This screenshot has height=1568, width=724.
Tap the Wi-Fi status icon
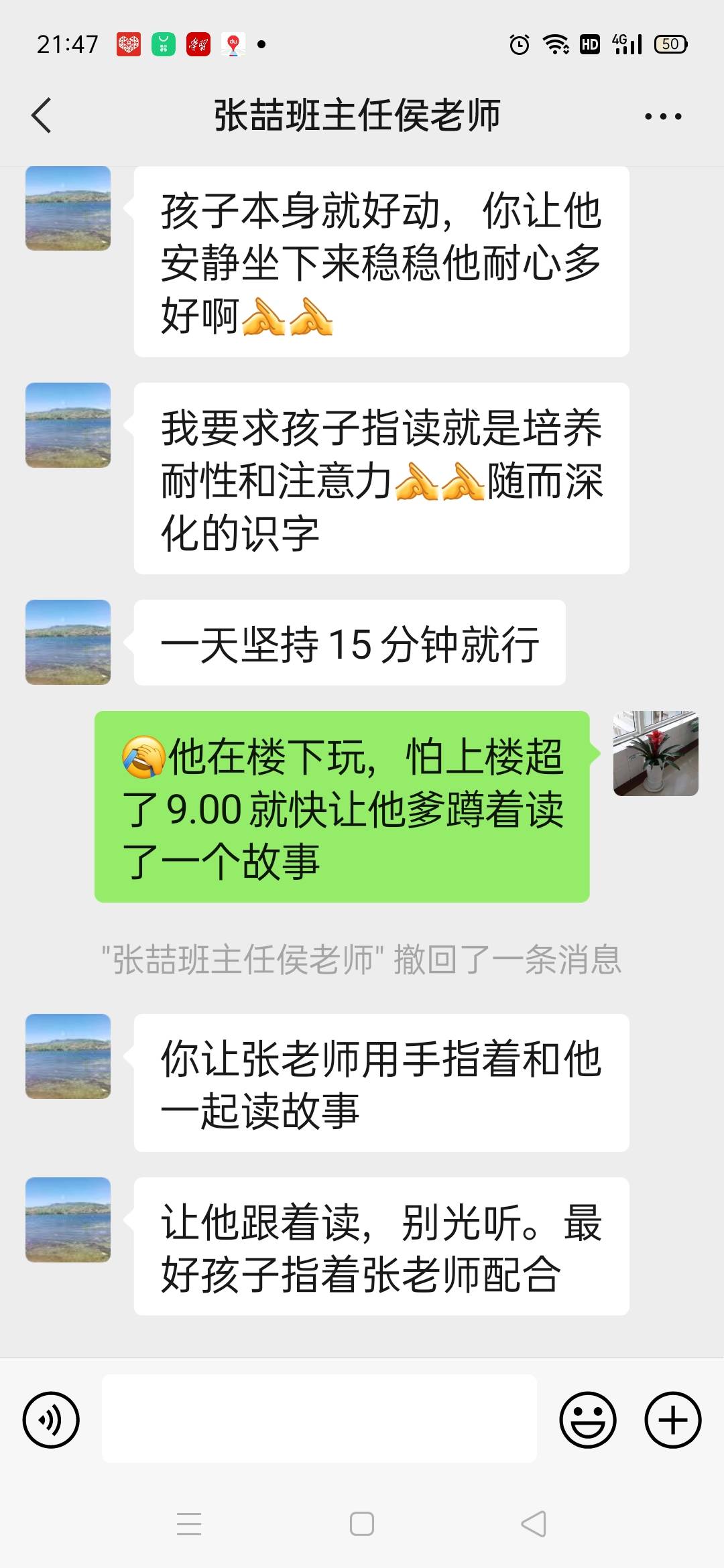[556, 43]
